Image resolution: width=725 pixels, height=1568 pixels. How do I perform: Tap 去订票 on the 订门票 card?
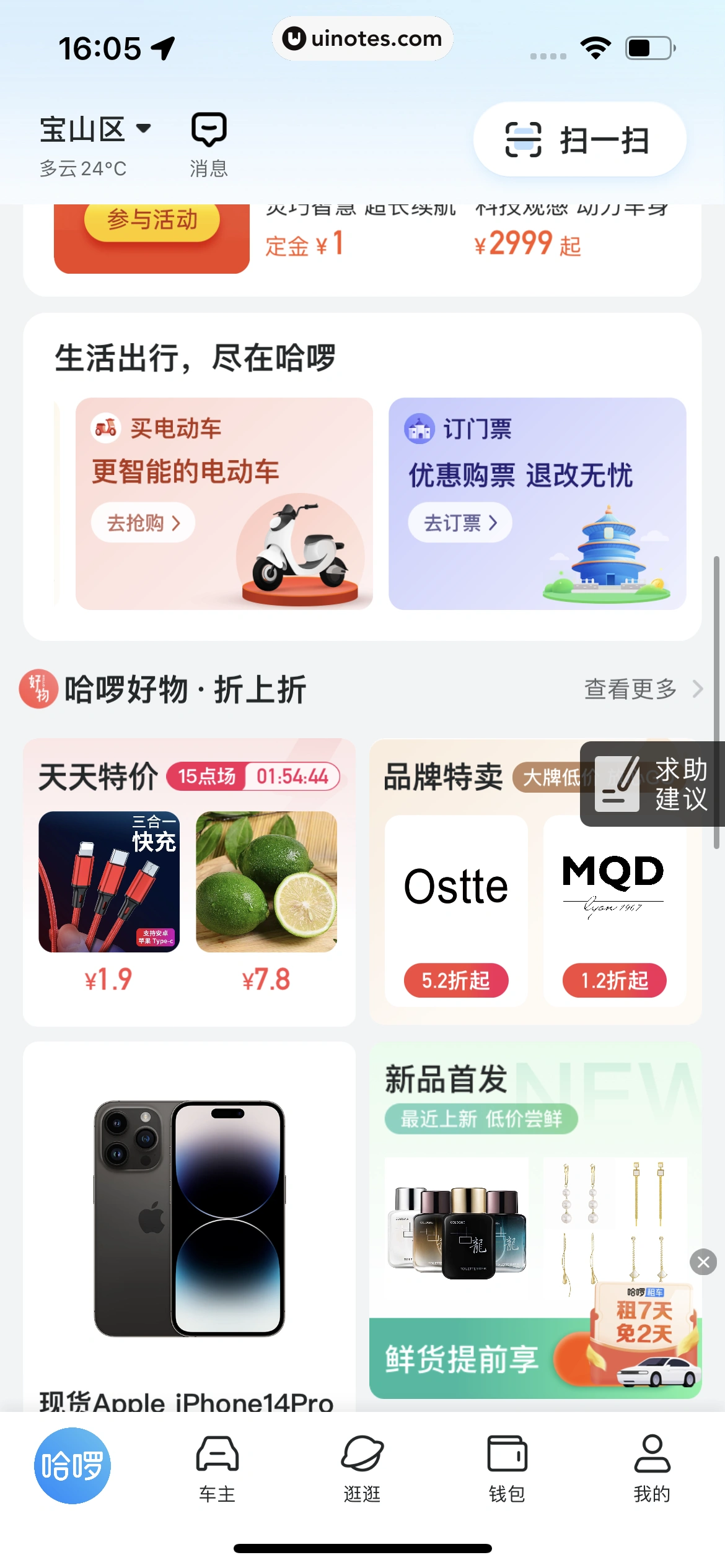pos(460,523)
